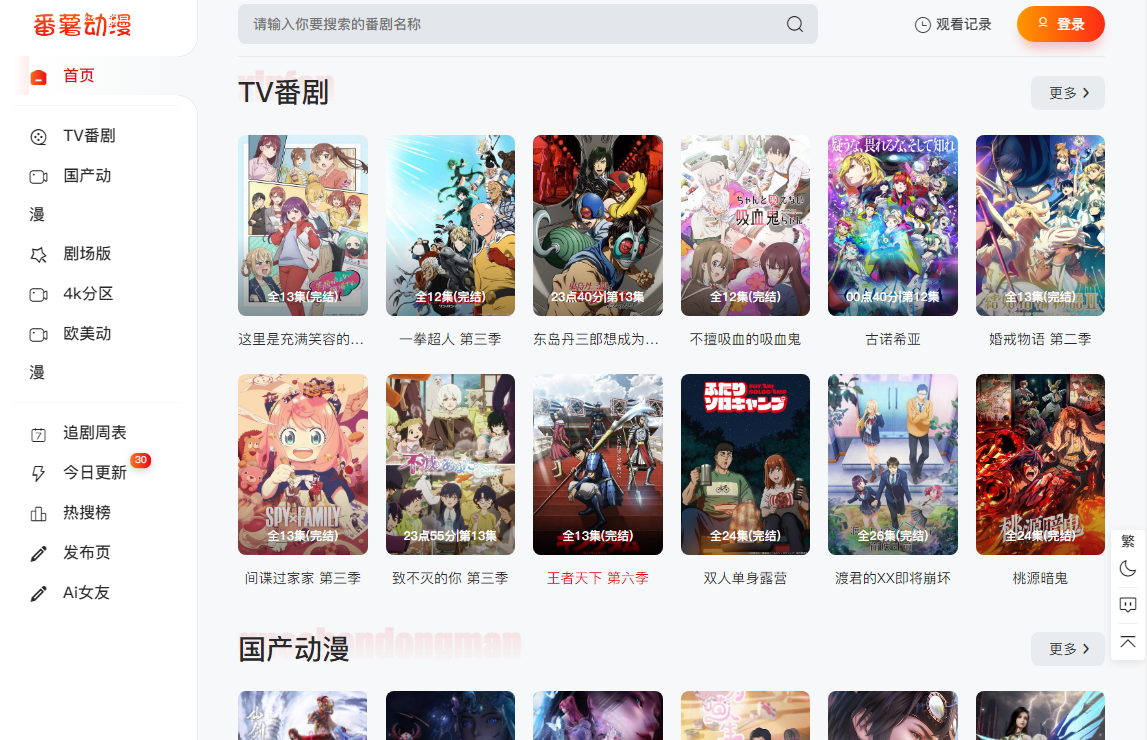Tap the back-to-top arrow icon
Screen dimensions: 1147x740
(x=1128, y=641)
